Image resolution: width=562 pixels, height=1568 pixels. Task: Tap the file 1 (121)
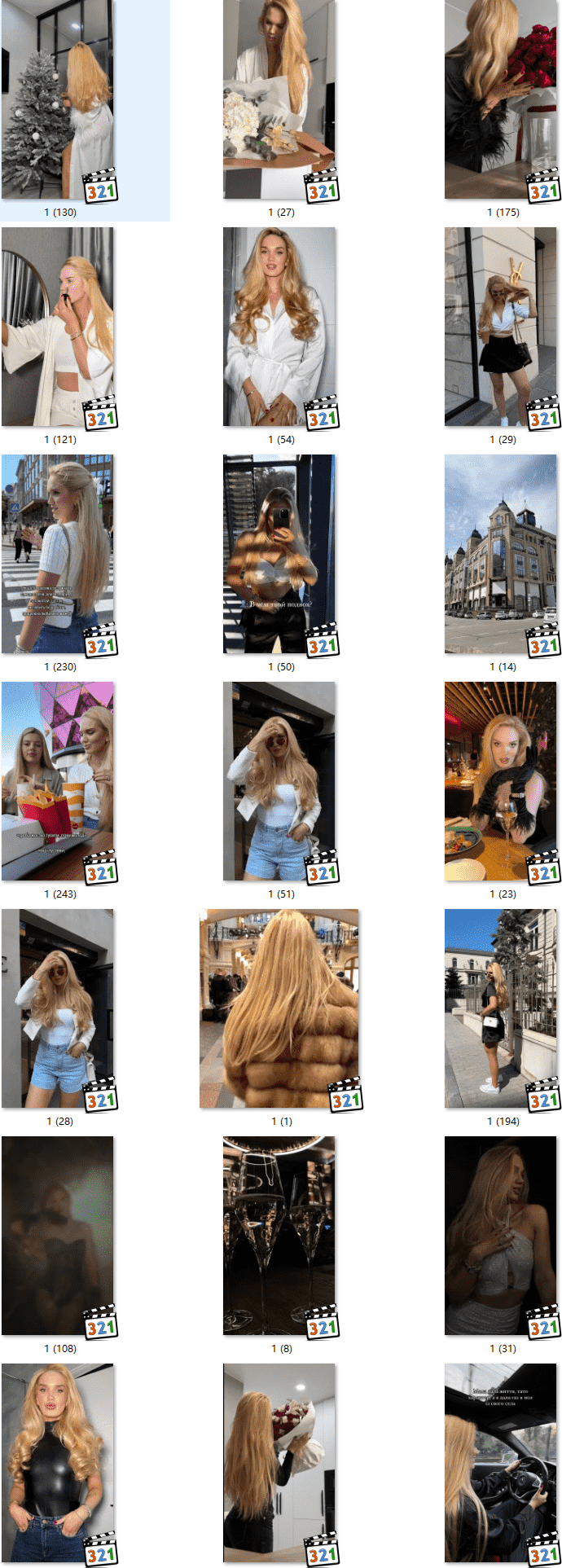[58, 327]
